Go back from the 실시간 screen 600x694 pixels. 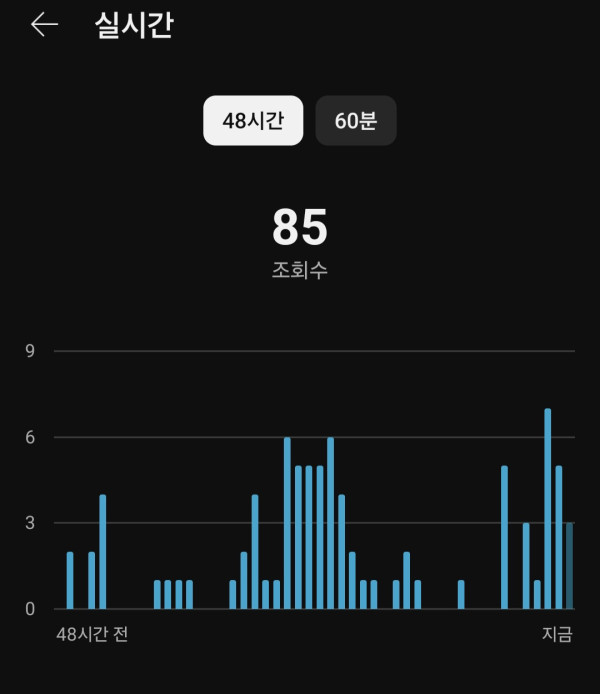pos(44,25)
